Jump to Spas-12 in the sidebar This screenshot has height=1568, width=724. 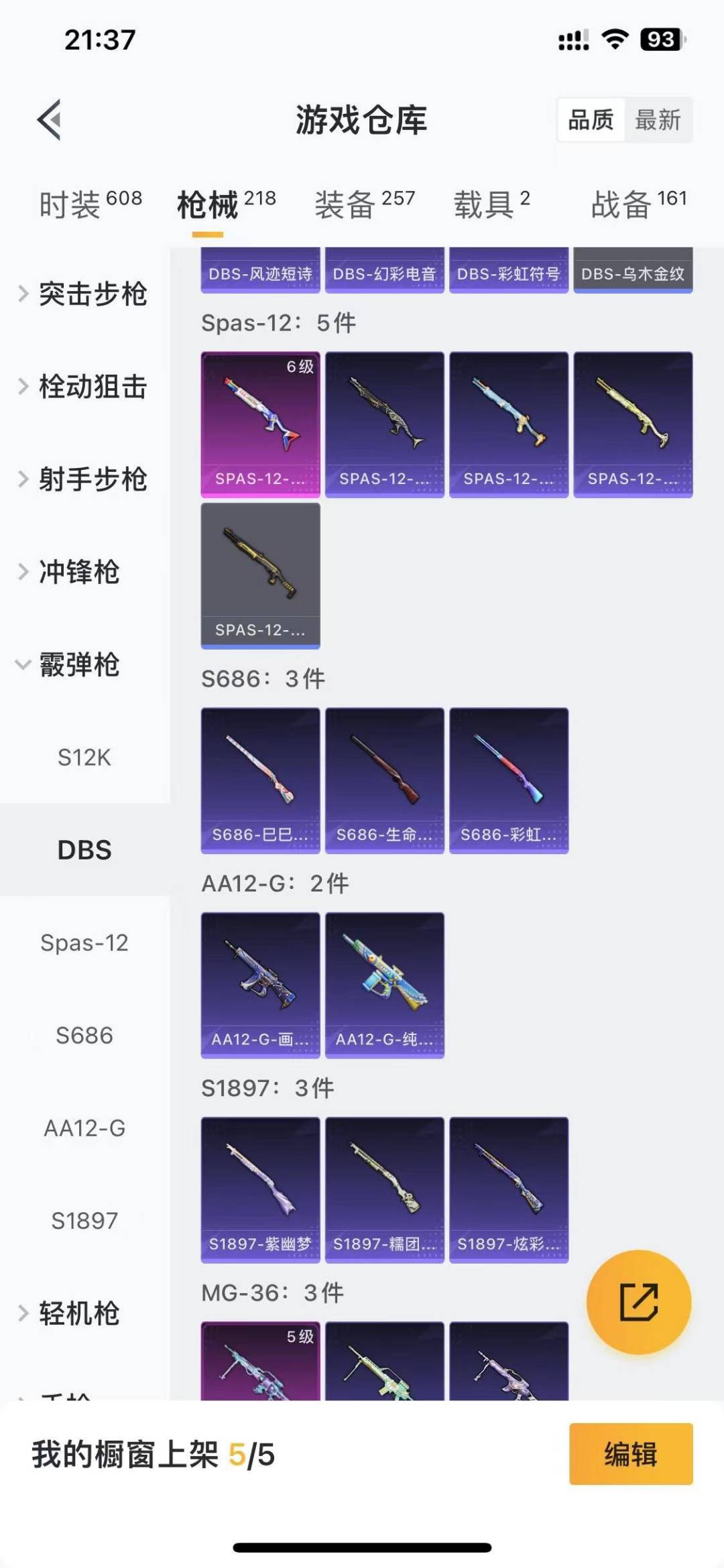pos(84,943)
